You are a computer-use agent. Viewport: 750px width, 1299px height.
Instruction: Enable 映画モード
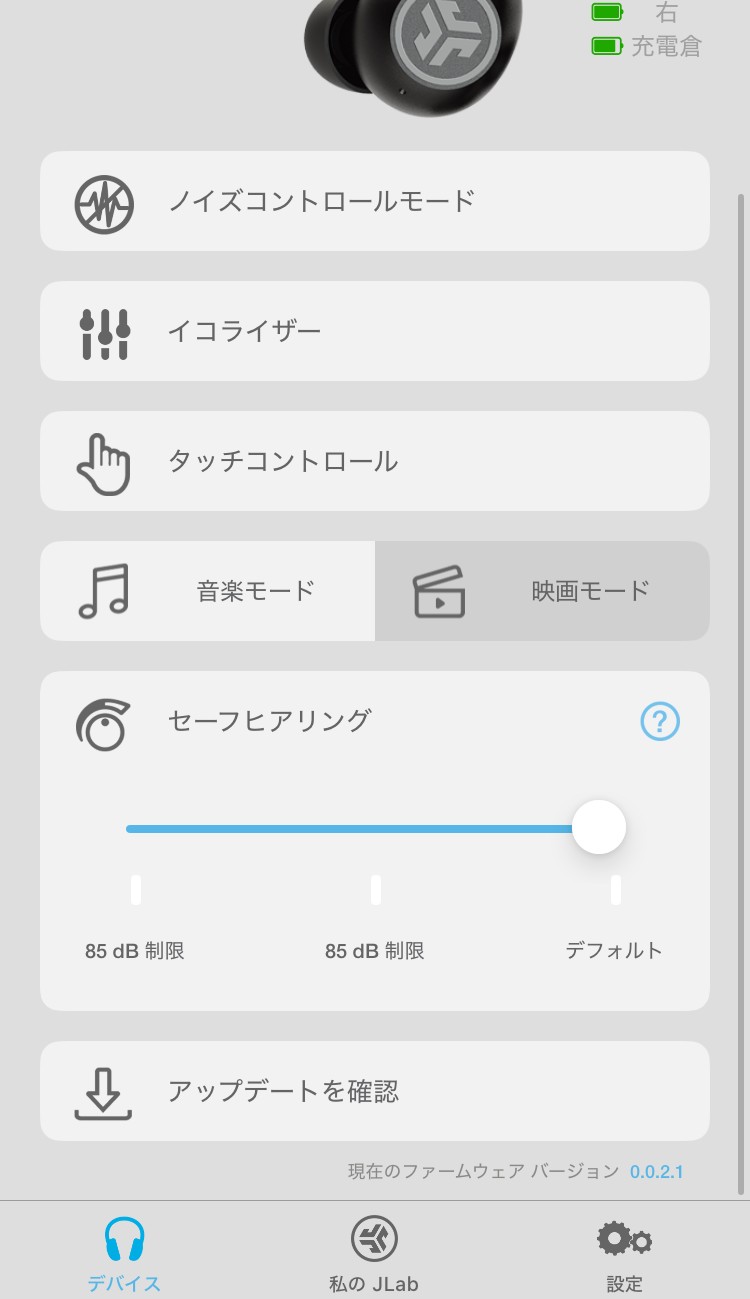(x=541, y=591)
